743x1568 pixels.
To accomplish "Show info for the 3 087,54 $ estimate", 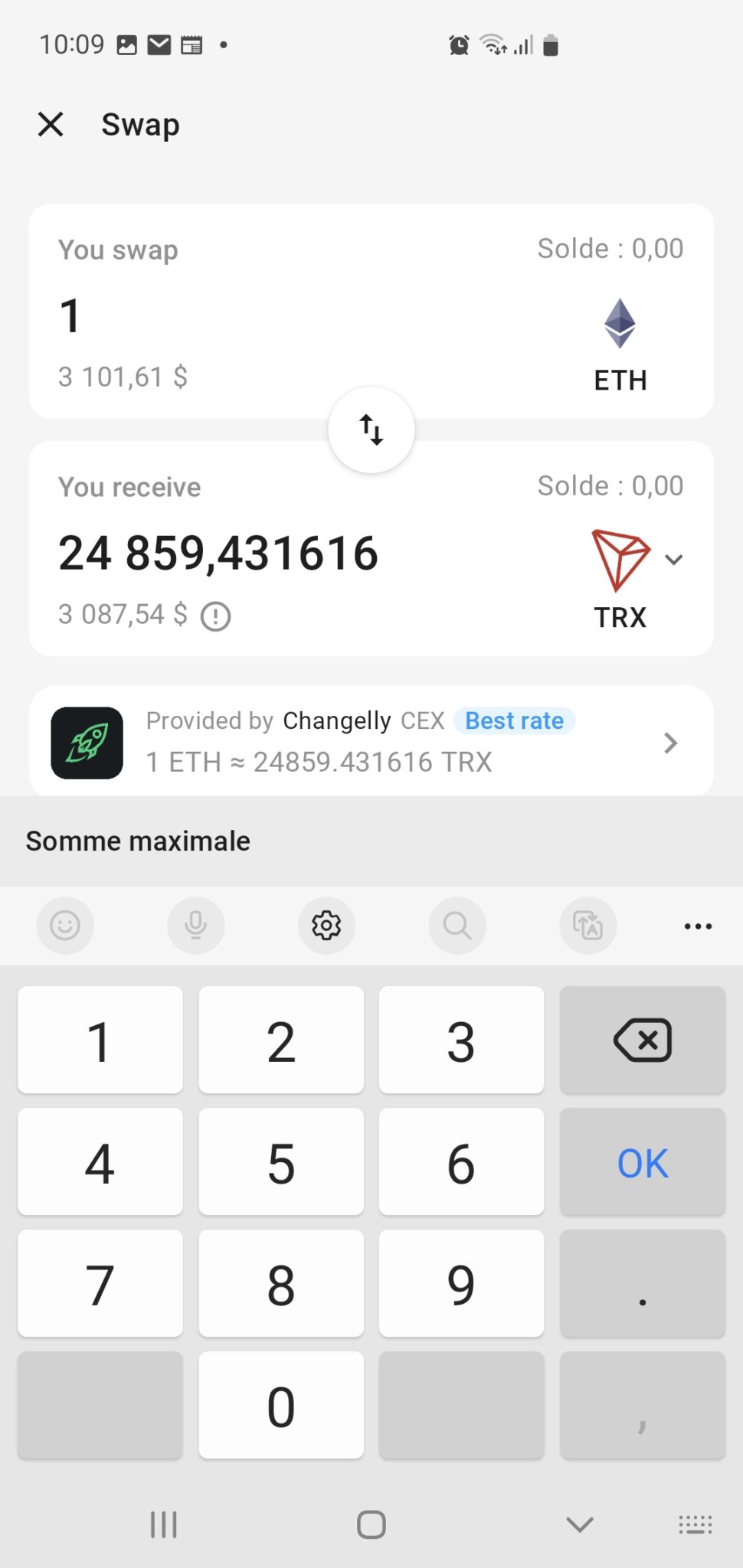I will click(x=216, y=616).
